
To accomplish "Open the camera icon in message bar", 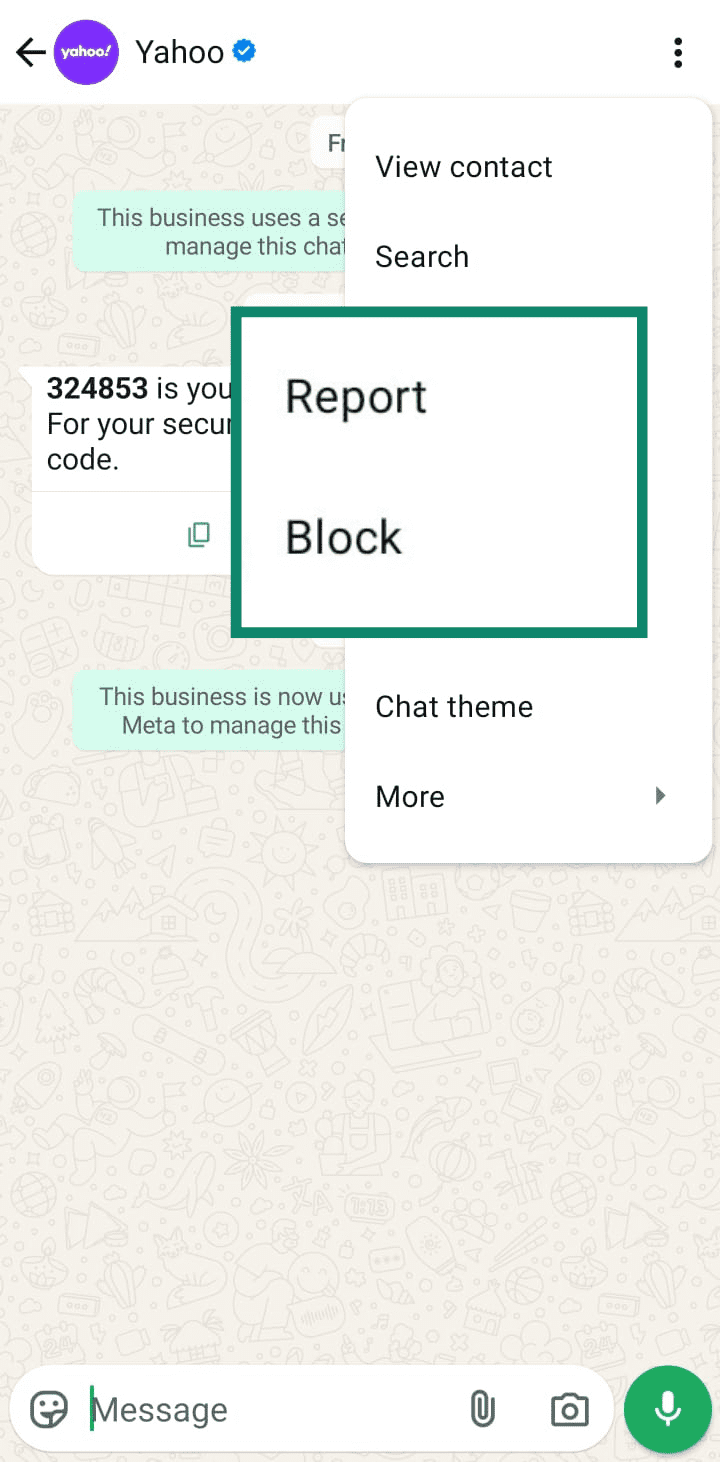I will point(569,1409).
